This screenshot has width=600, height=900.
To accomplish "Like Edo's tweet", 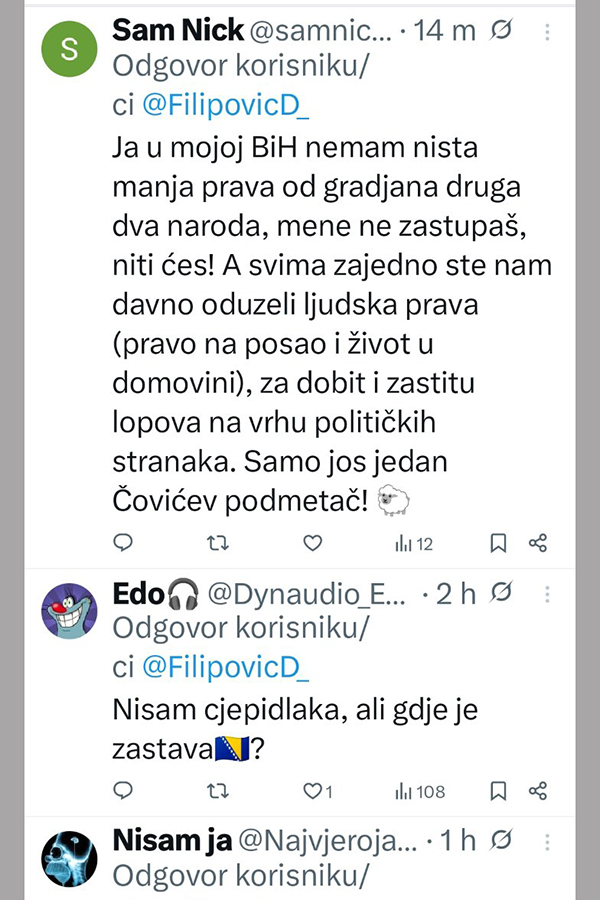I will click(312, 791).
